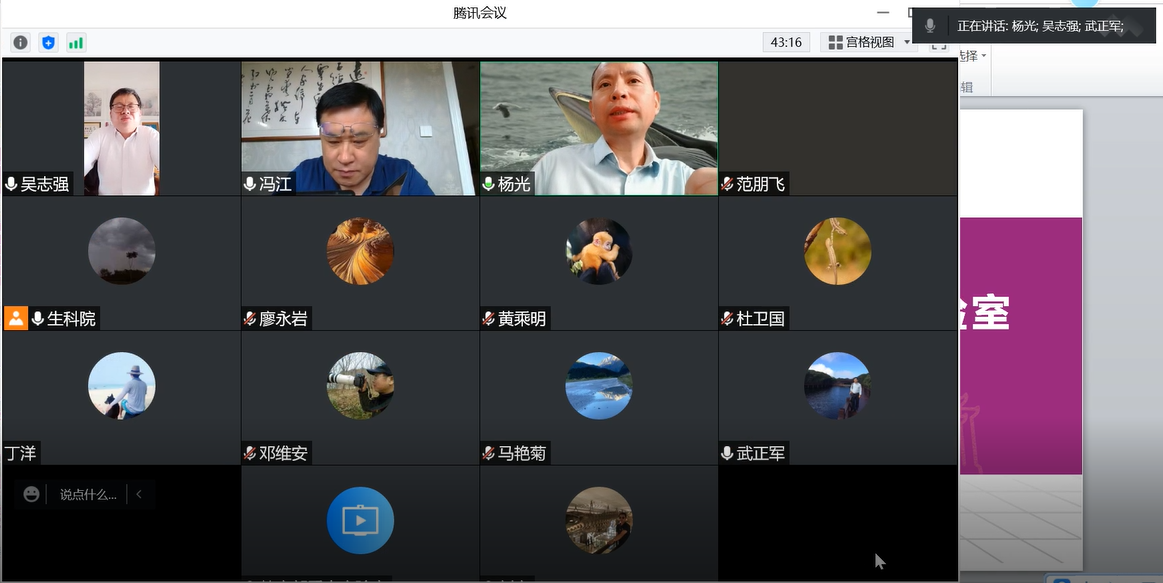Check the network signal icon

[x=76, y=42]
